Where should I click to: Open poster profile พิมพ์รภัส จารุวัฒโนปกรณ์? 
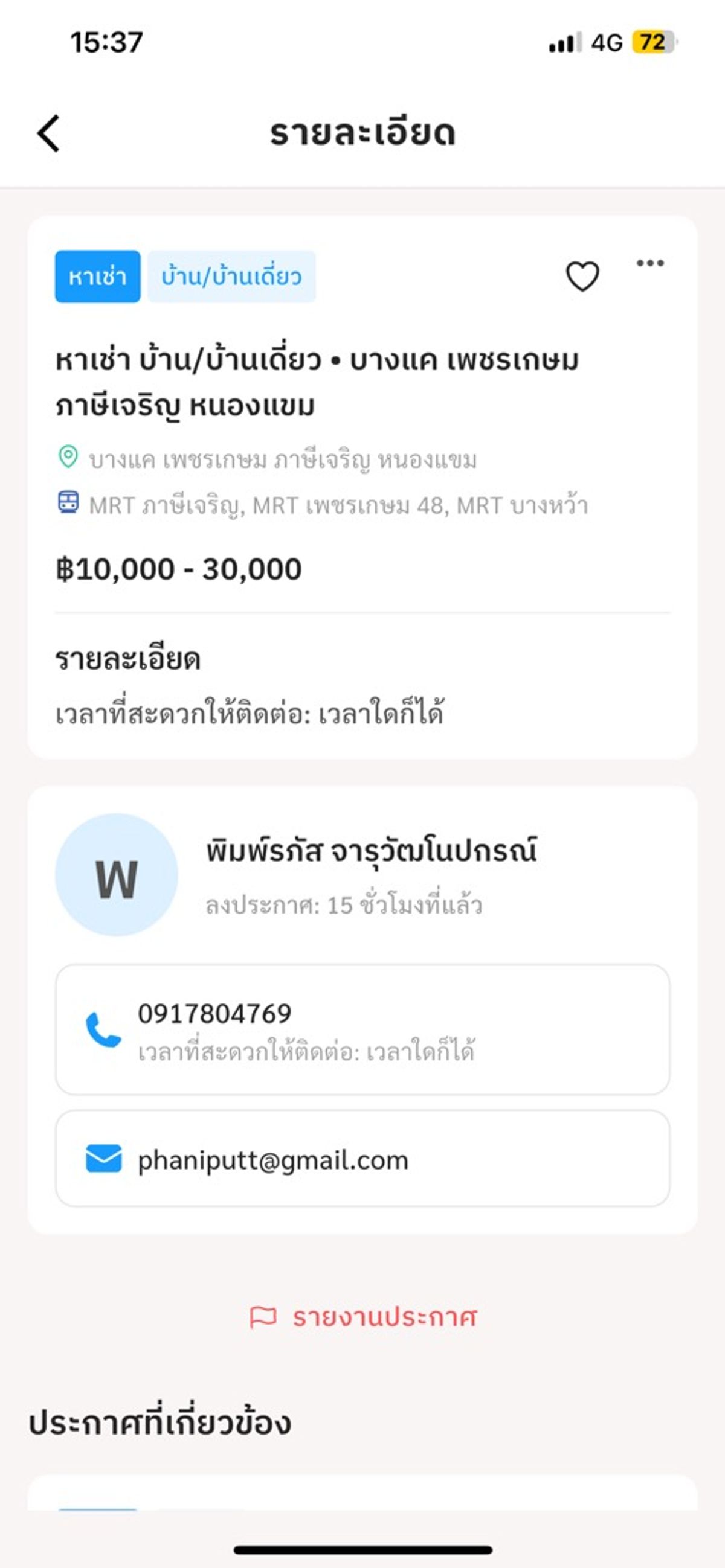coord(371,850)
